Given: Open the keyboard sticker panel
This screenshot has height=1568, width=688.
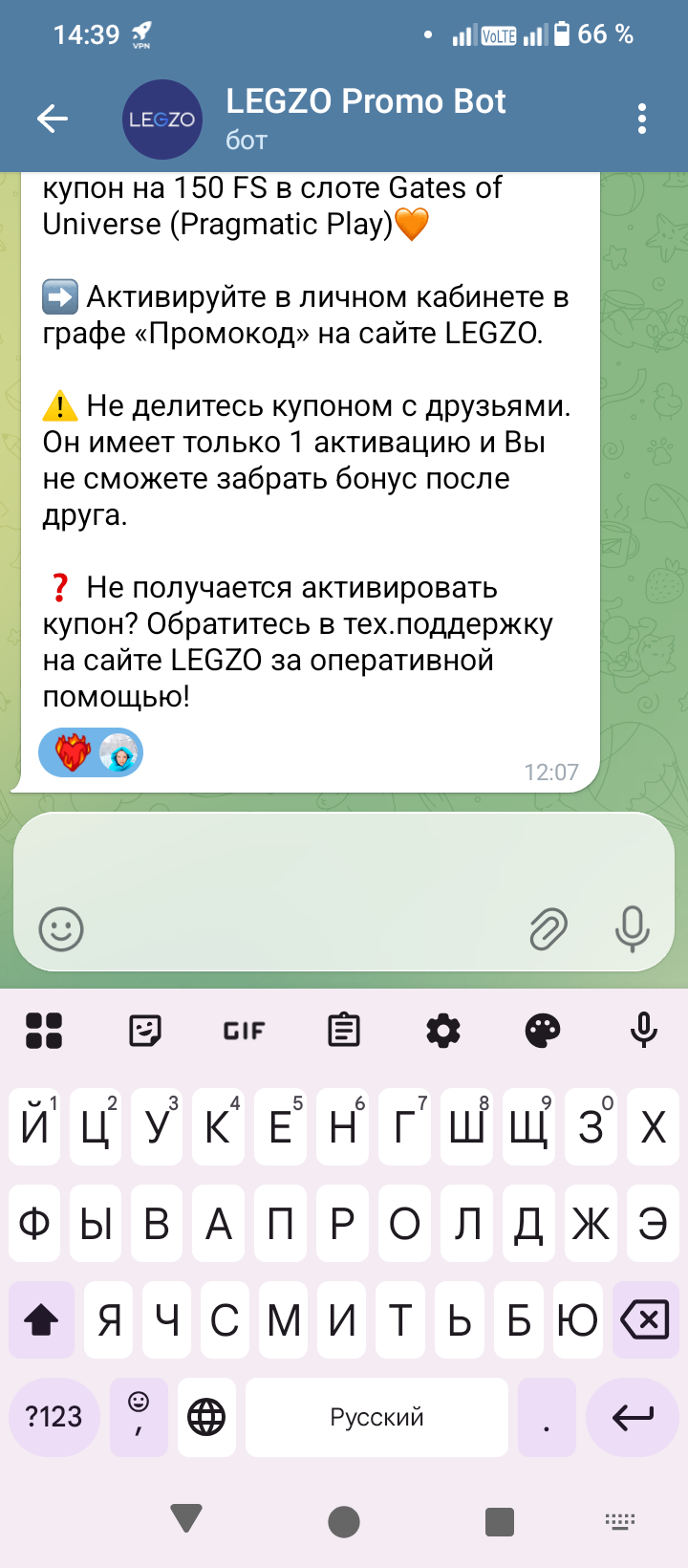Looking at the screenshot, I should [145, 1031].
